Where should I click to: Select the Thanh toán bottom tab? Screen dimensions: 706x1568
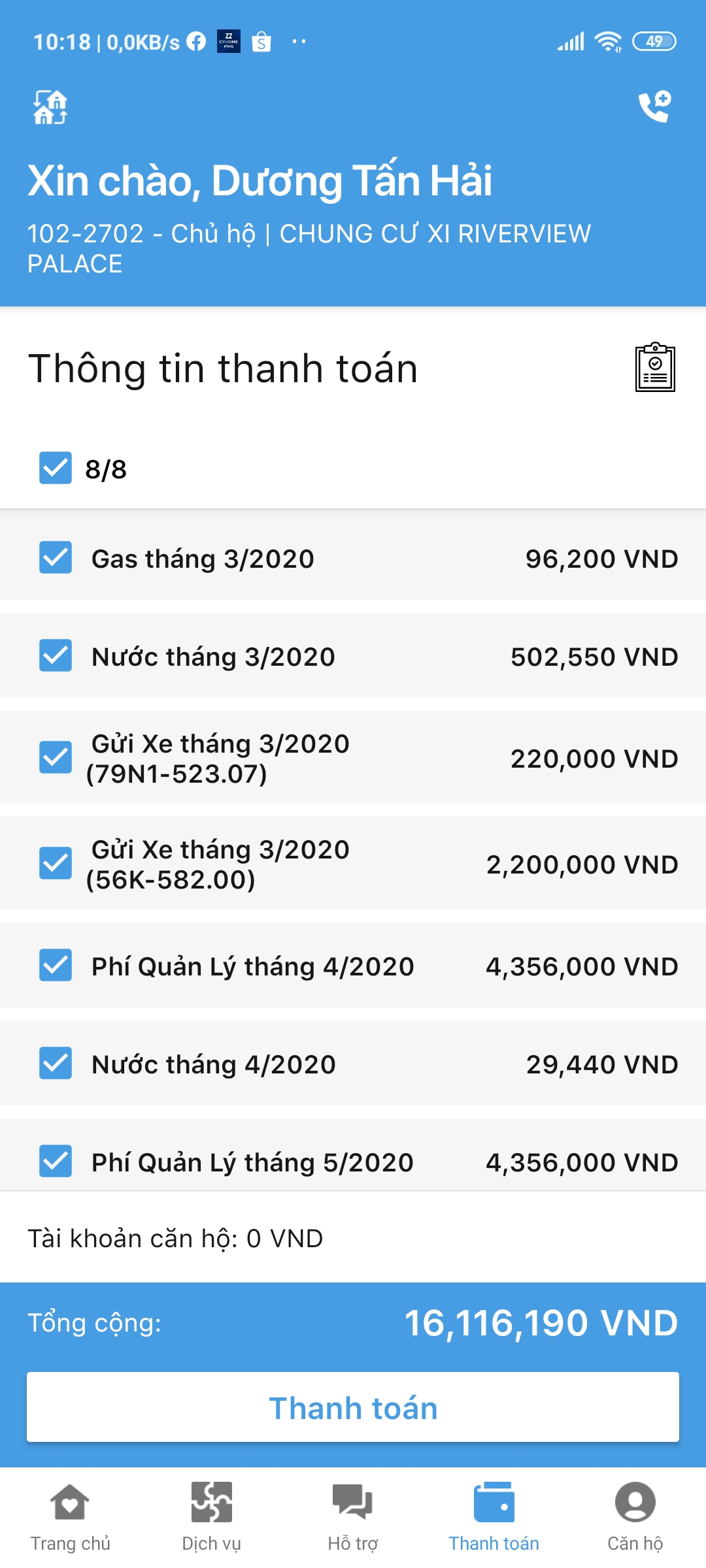494,1517
